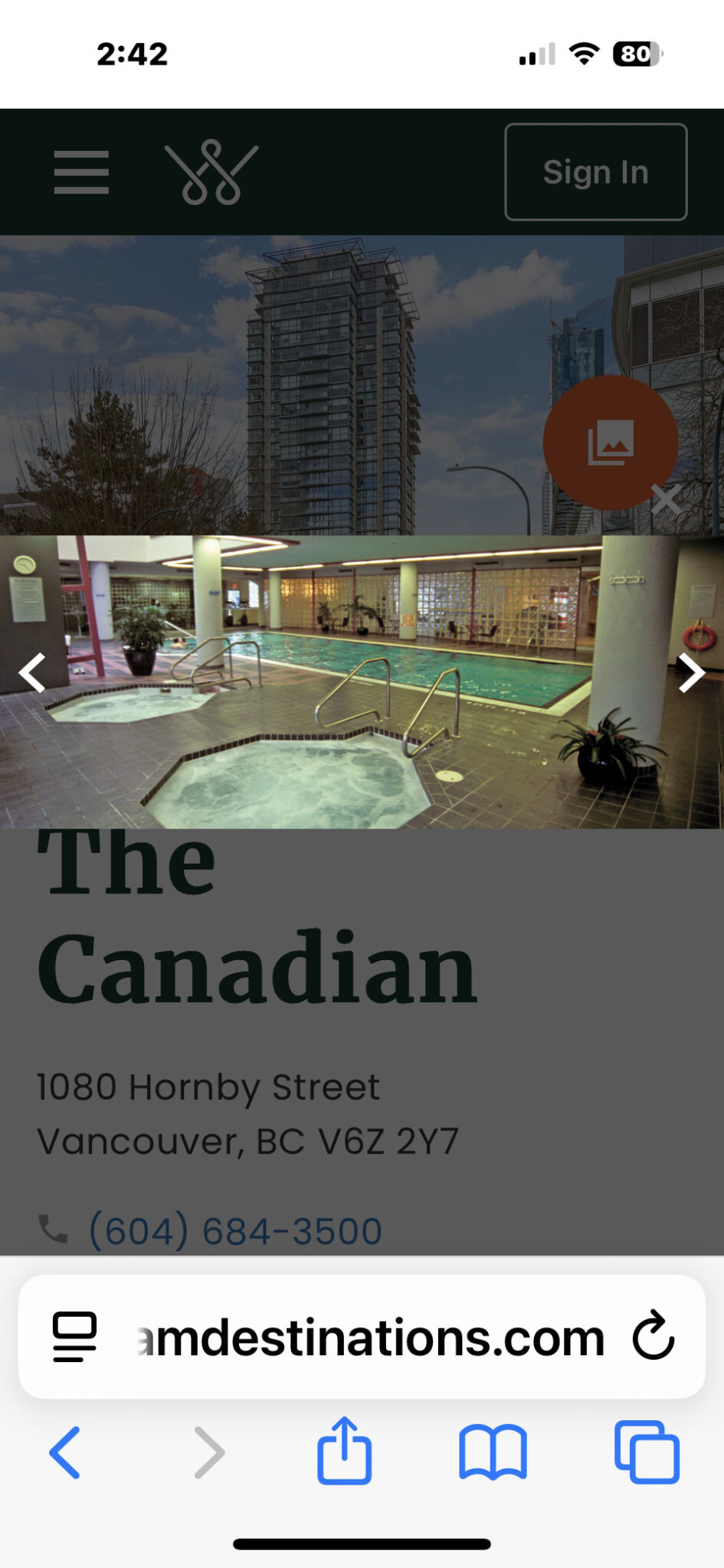
Task: Call (604) 684-3500
Action: [235, 1230]
